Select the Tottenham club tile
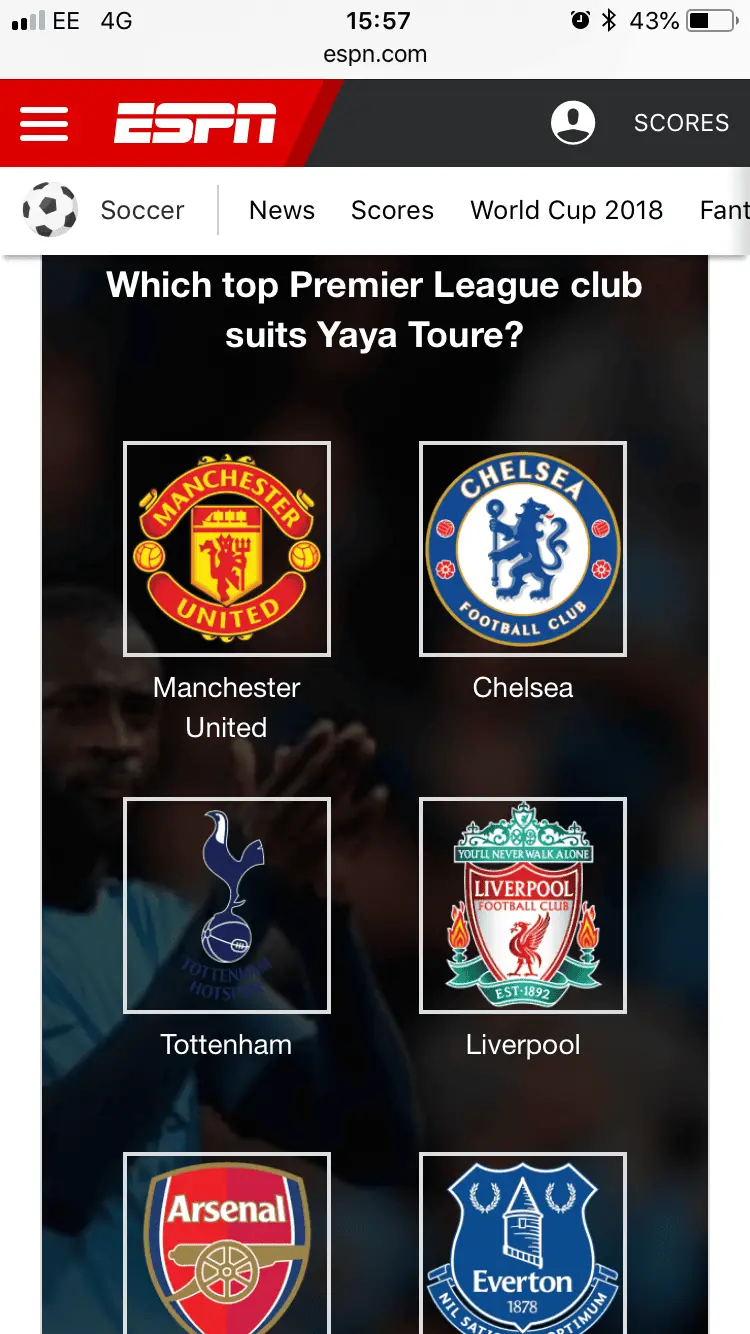750x1334 pixels. [227, 905]
